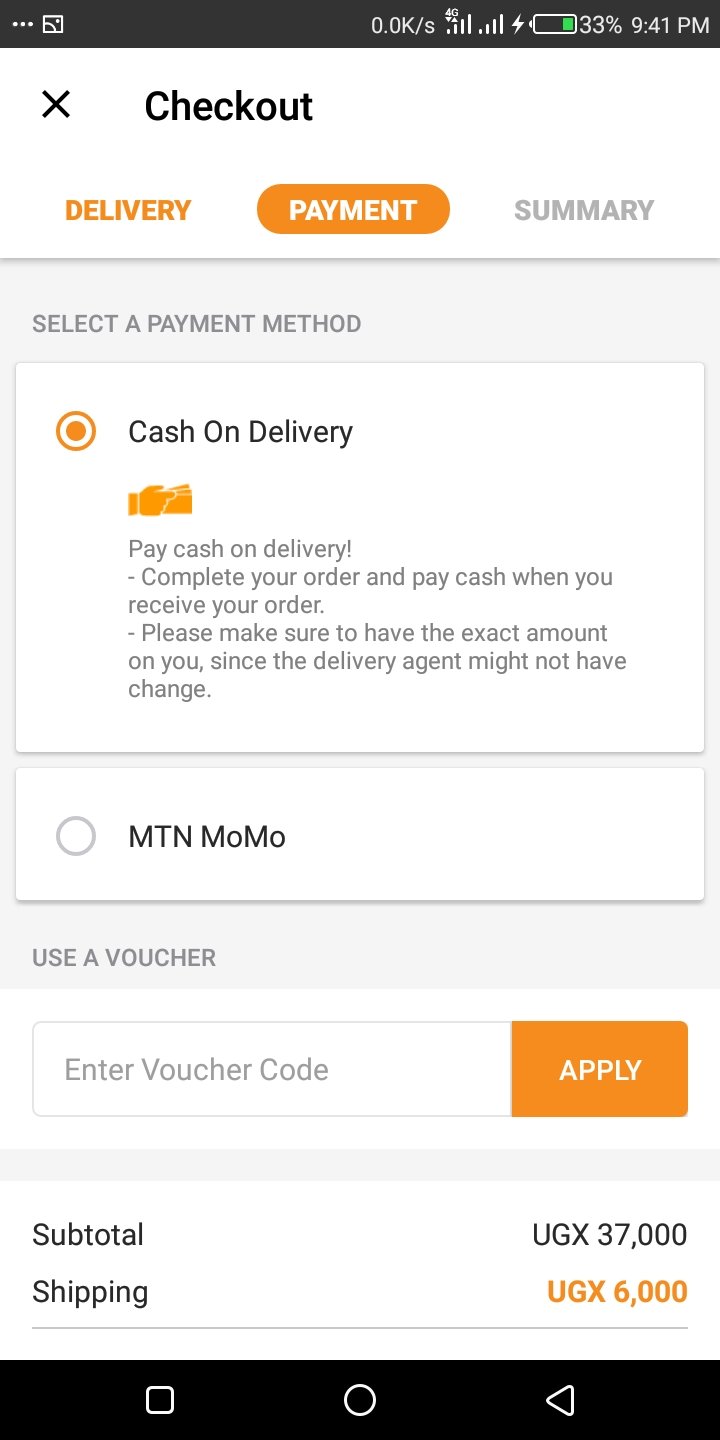
Task: Select the Payment step
Action: click(x=353, y=209)
